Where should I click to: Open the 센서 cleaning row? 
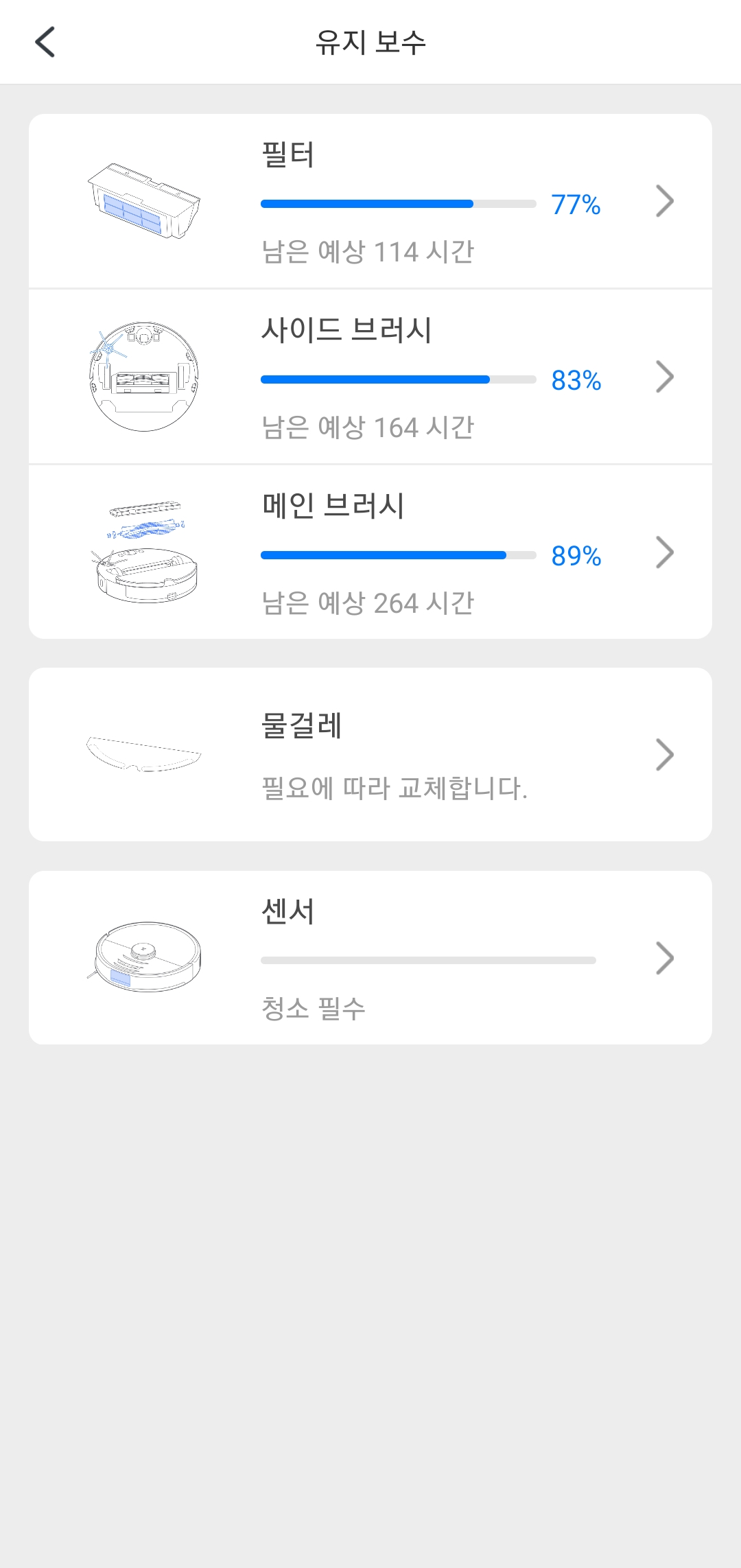[x=370, y=958]
